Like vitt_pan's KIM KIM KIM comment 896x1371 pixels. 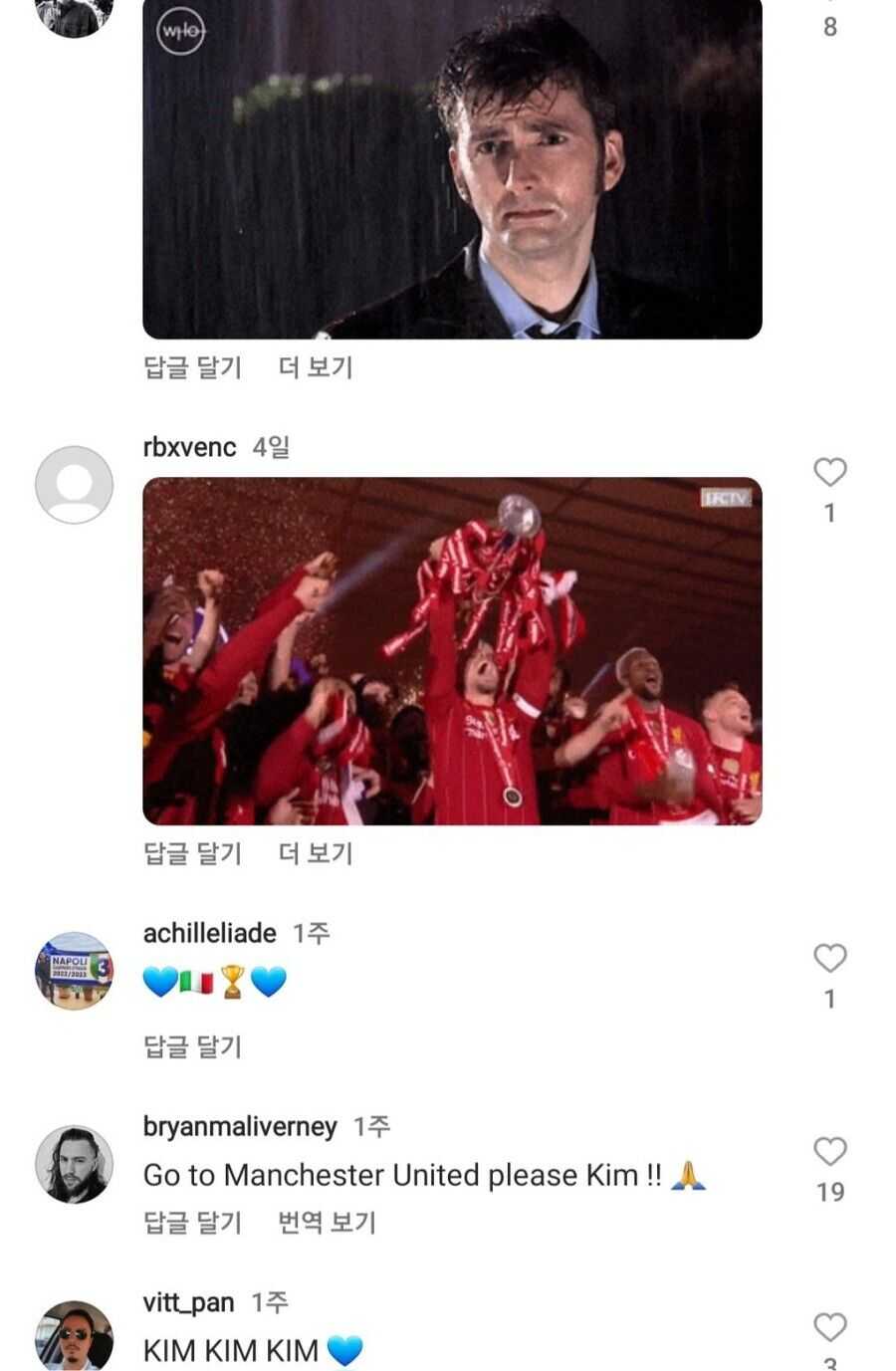[x=829, y=1327]
